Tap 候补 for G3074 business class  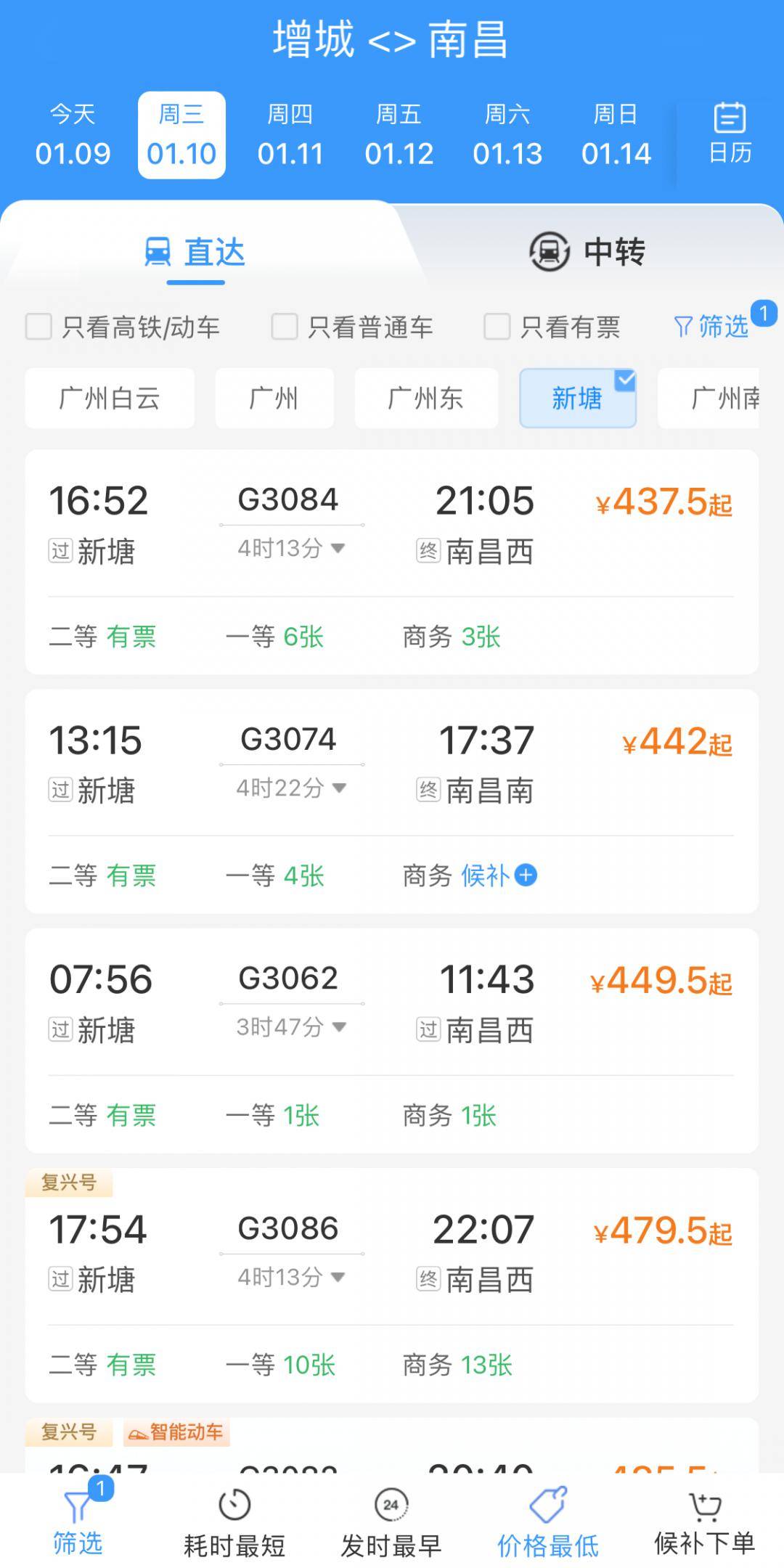499,877
